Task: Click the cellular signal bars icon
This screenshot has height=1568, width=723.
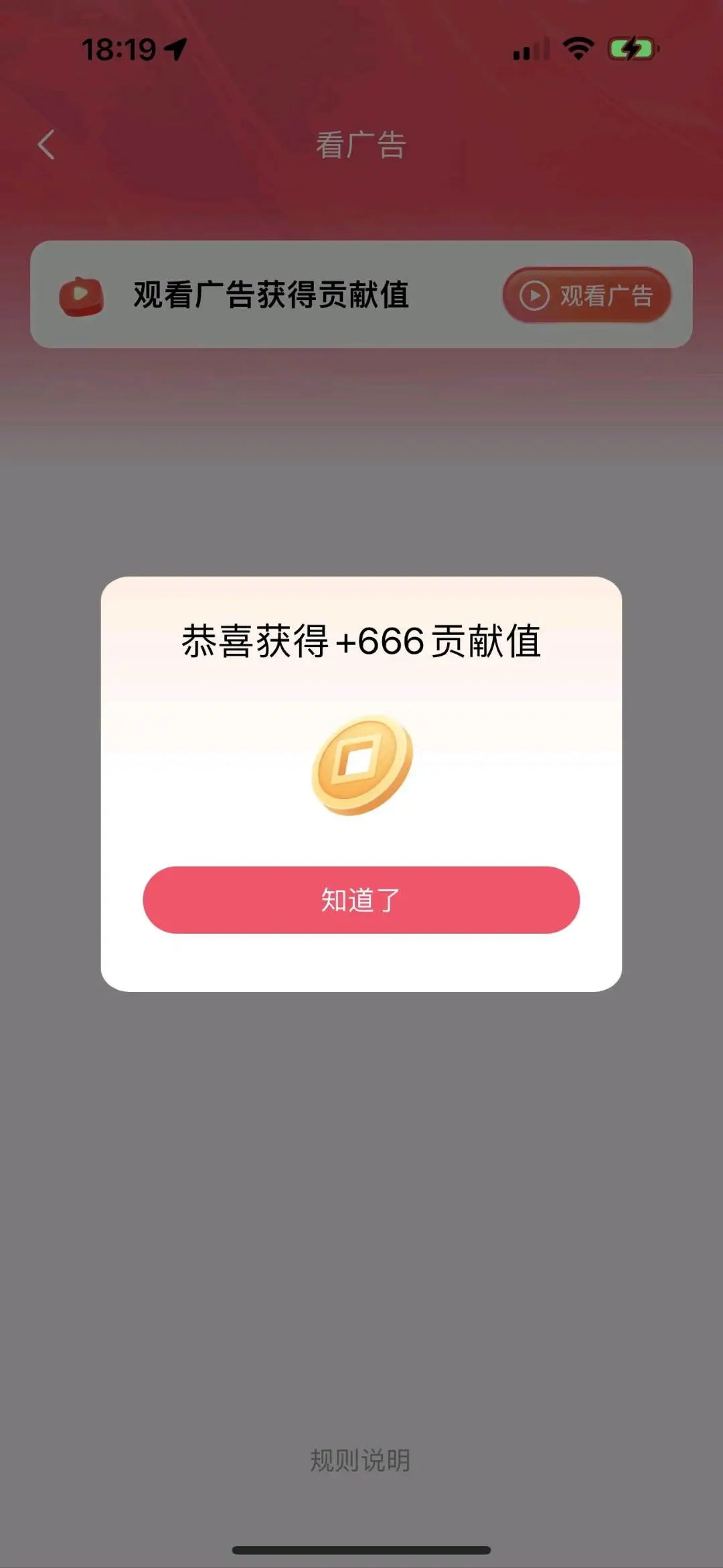Action: tap(529, 48)
